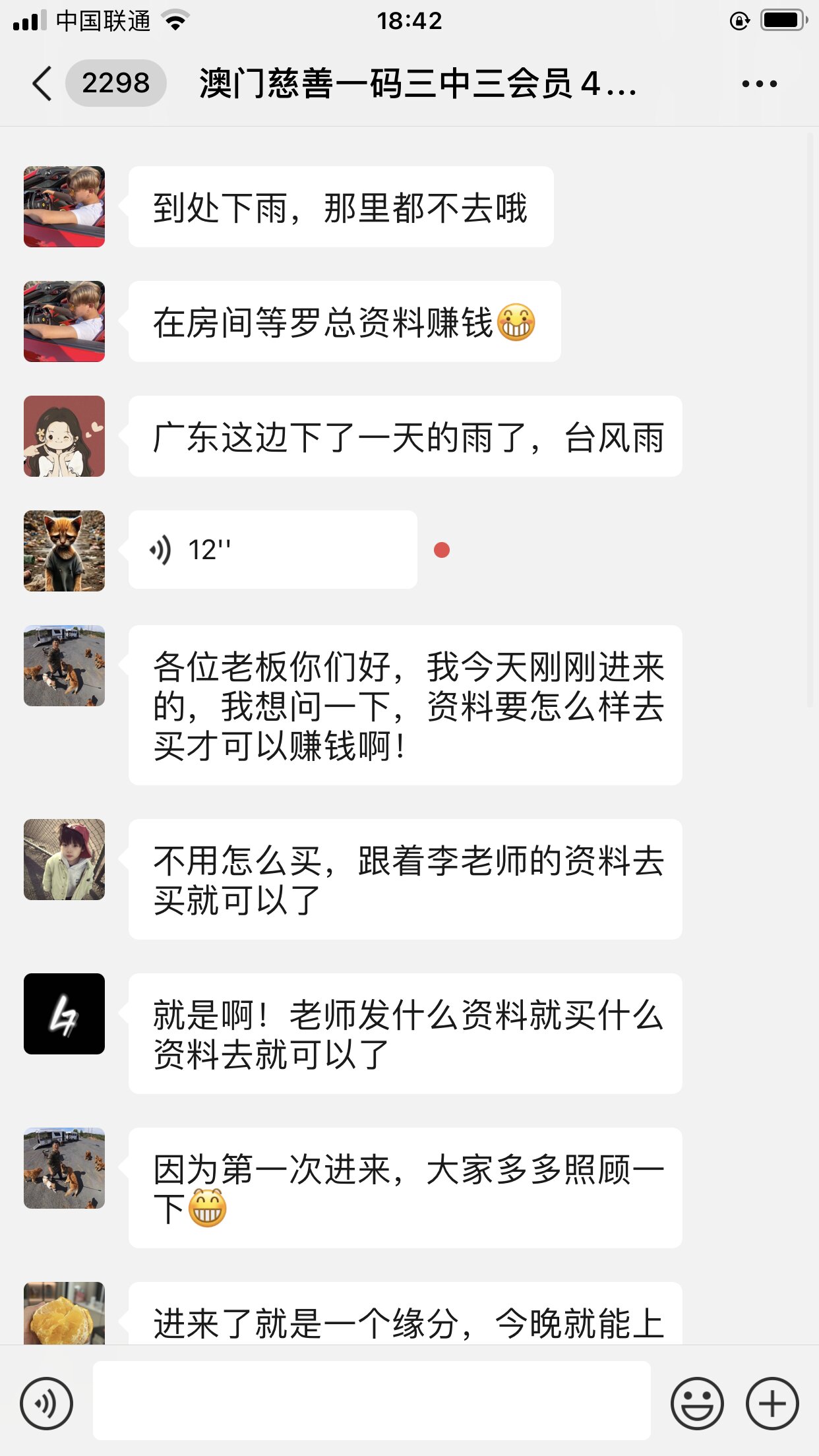View profile of the cartoon girl avatar
This screenshot has height=1456, width=819.
(64, 437)
